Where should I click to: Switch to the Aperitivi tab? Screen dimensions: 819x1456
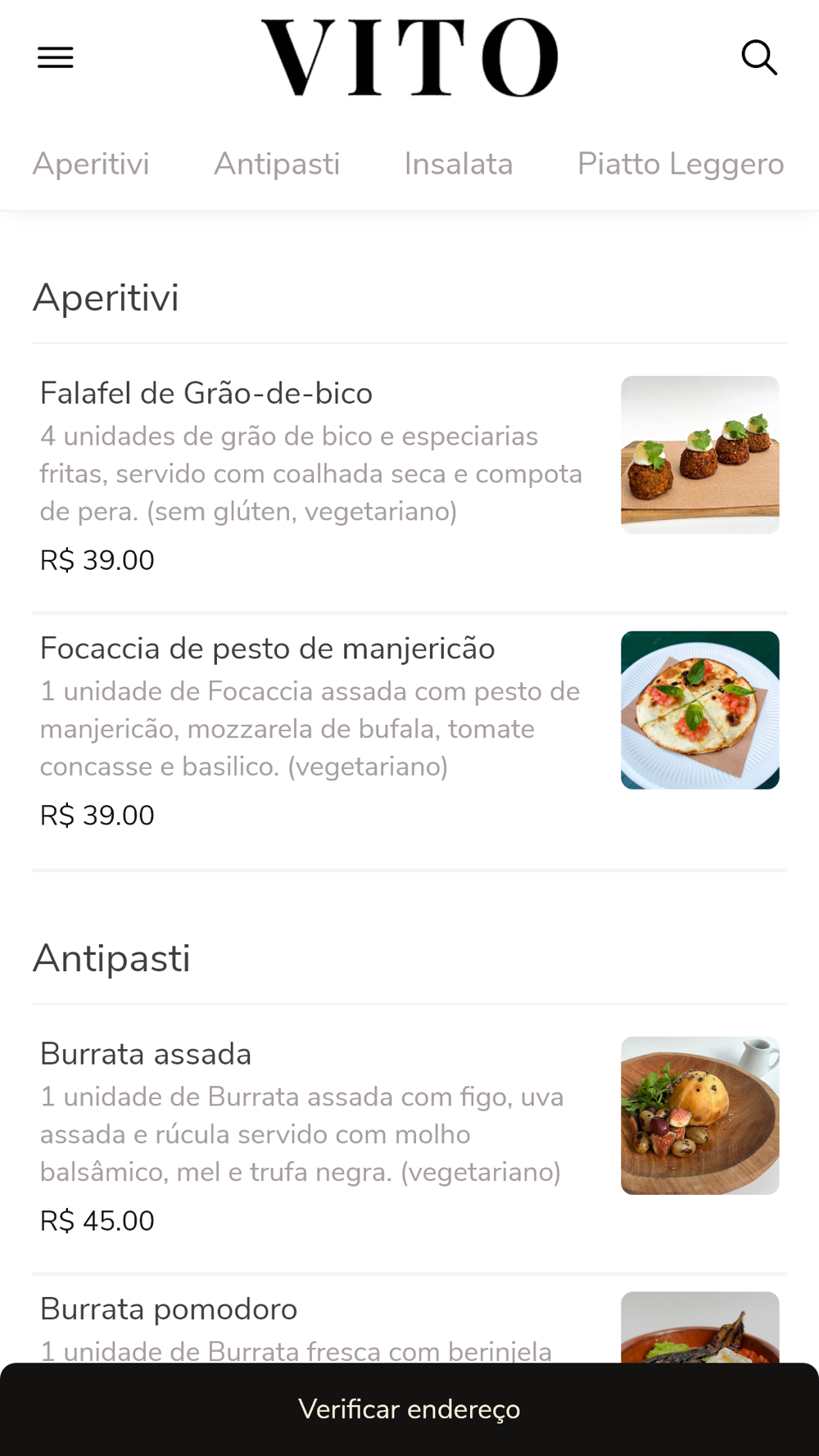click(91, 164)
